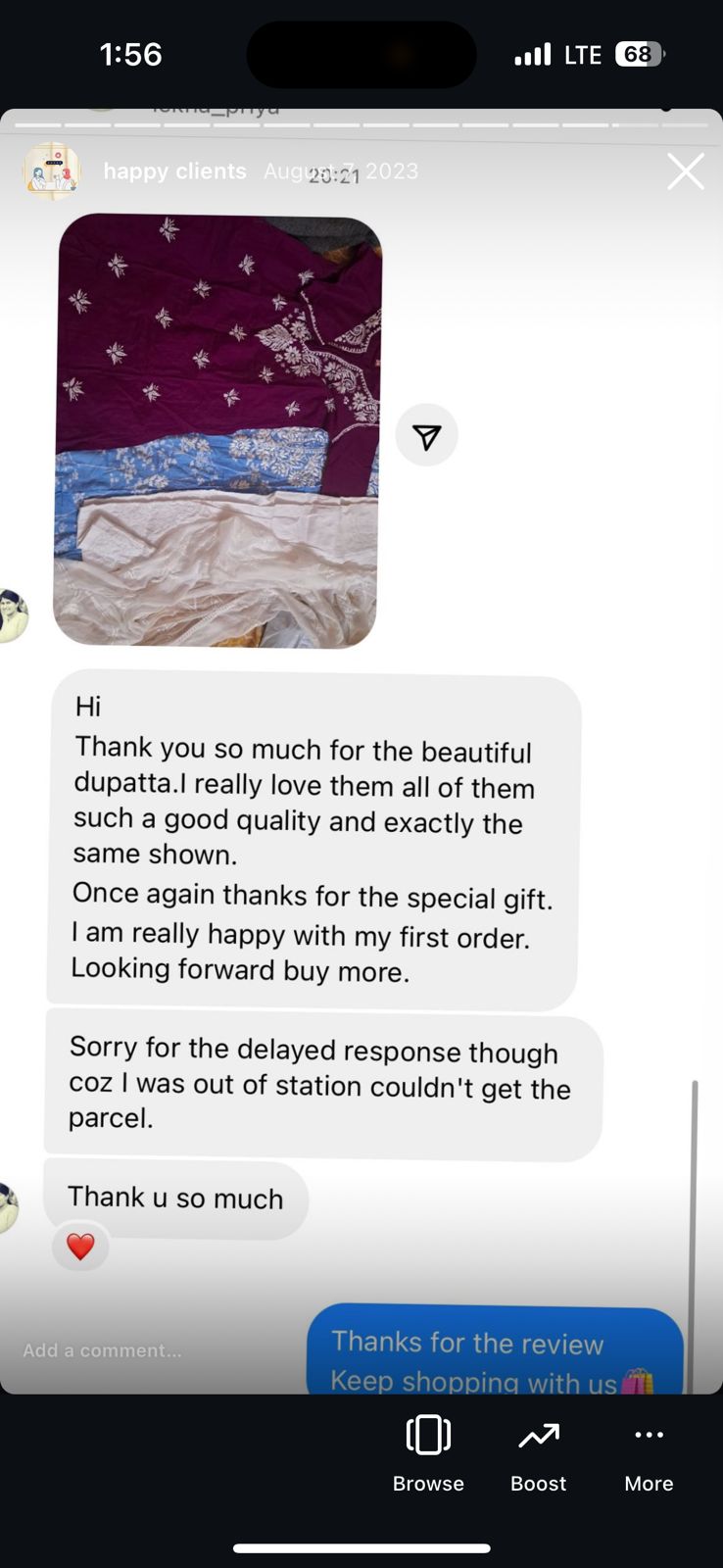The height and width of the screenshot is (1568, 723).
Task: Tap the happy clients profile sticker
Action: (51, 171)
